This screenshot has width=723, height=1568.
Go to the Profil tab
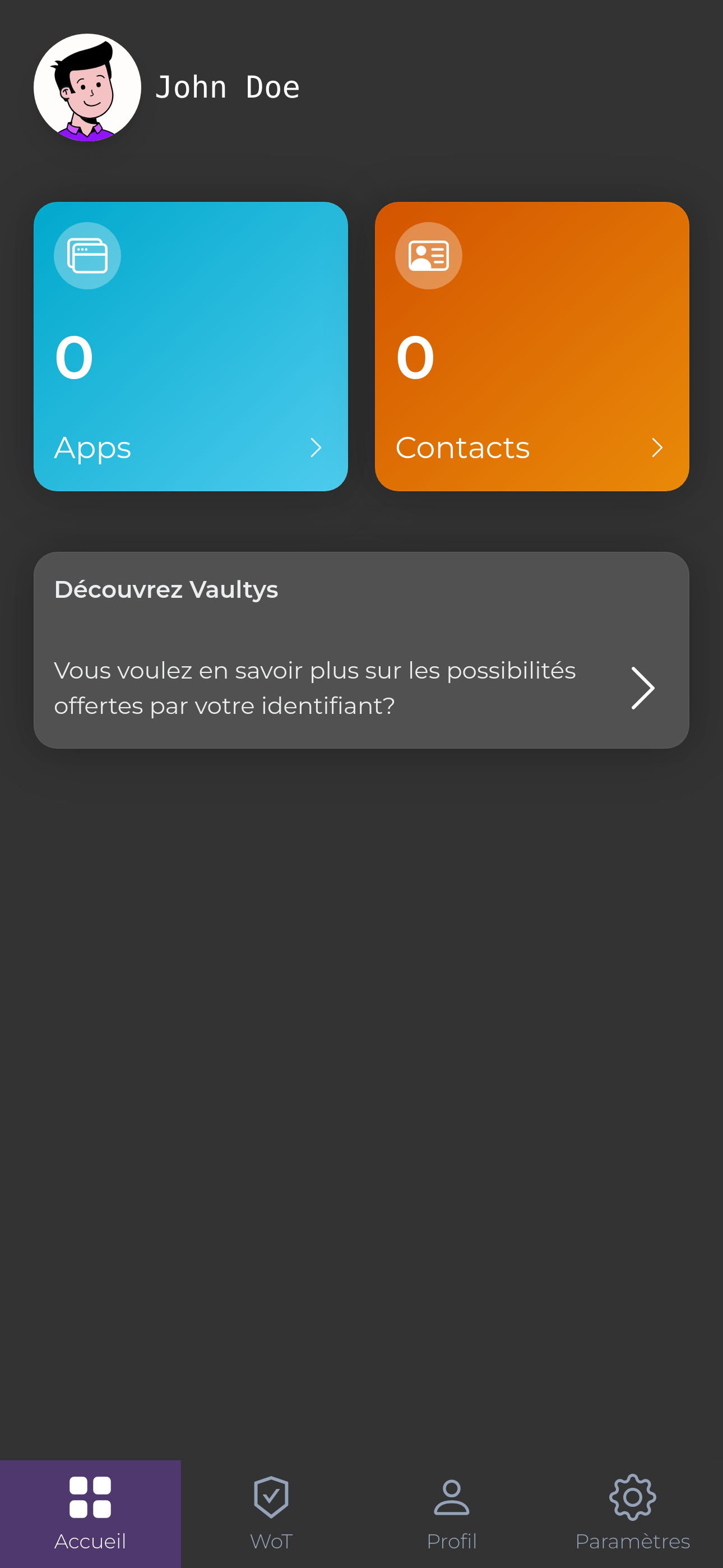point(452,1513)
